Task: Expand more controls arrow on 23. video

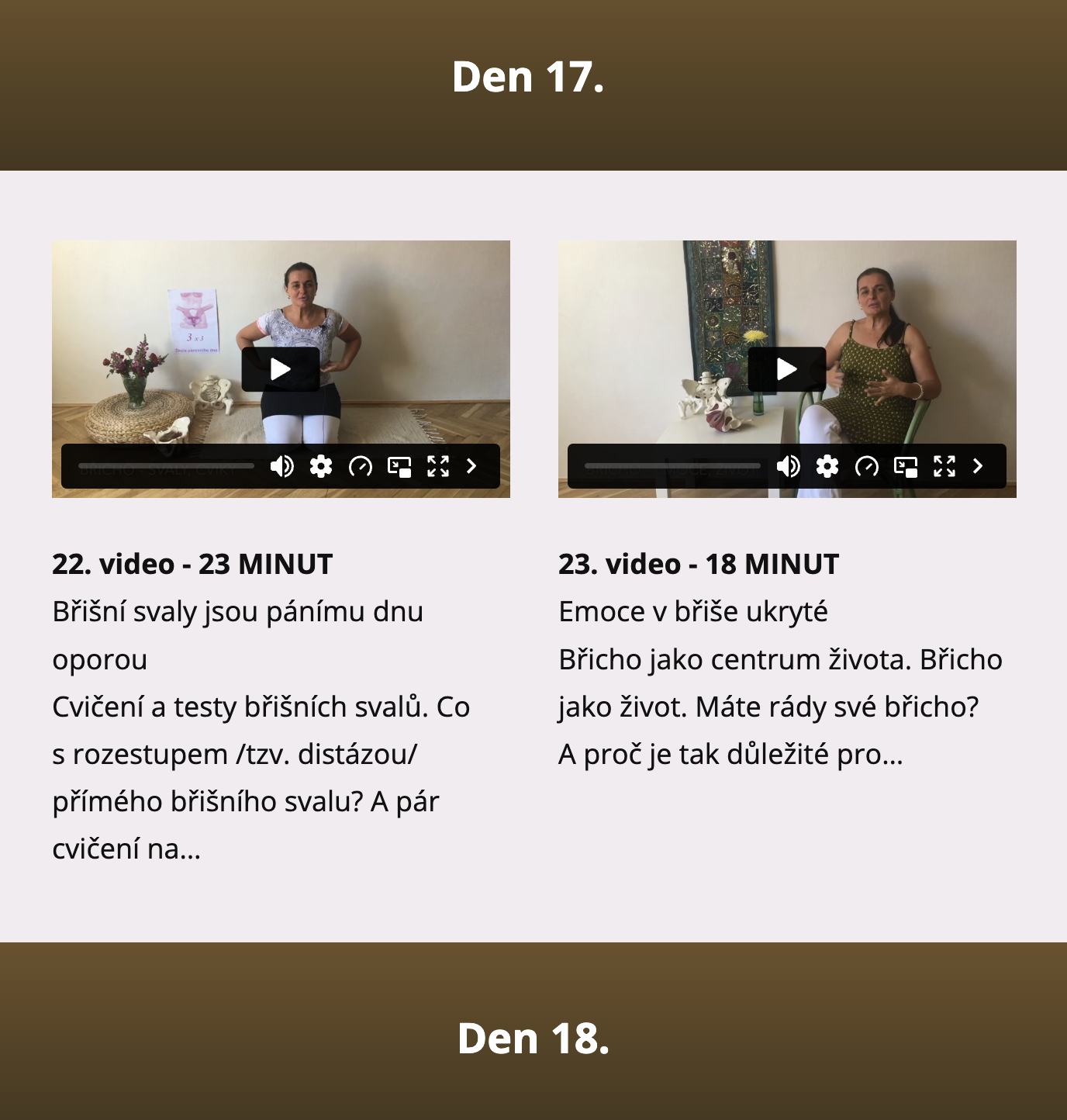Action: tap(978, 466)
